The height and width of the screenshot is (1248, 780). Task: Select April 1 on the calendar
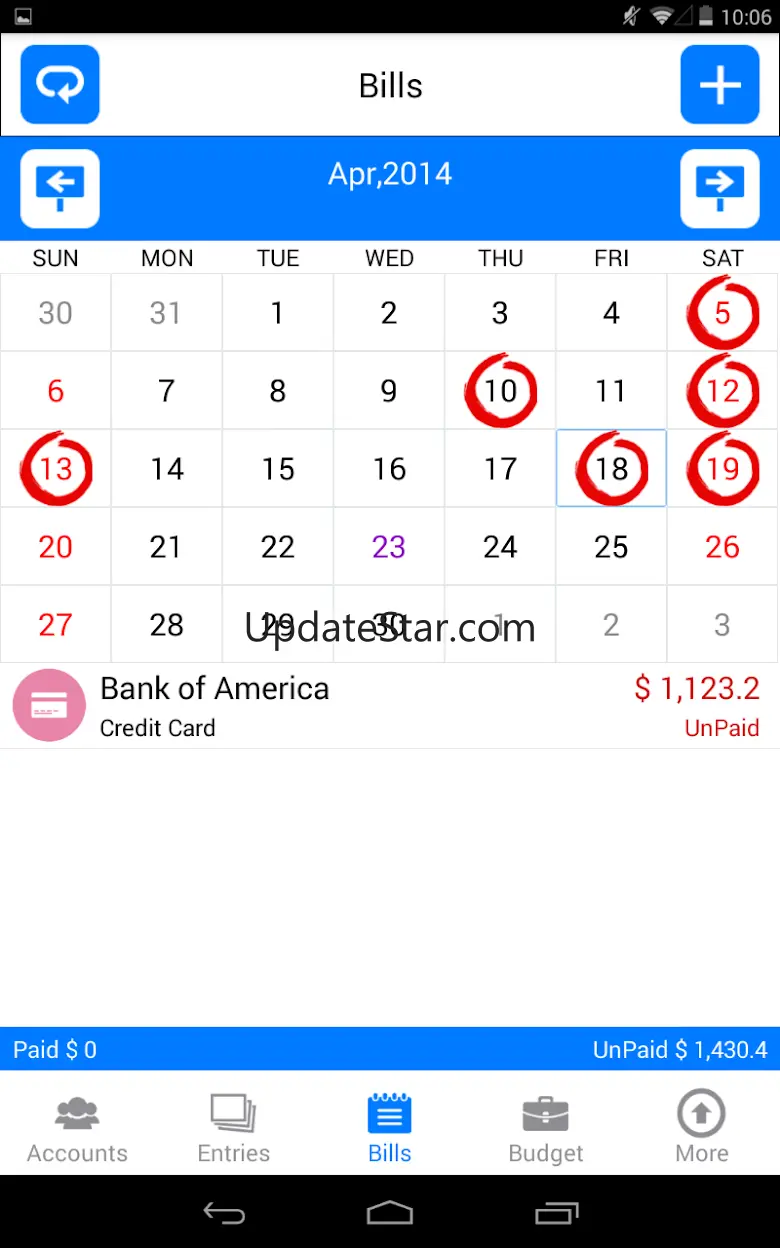(x=278, y=312)
